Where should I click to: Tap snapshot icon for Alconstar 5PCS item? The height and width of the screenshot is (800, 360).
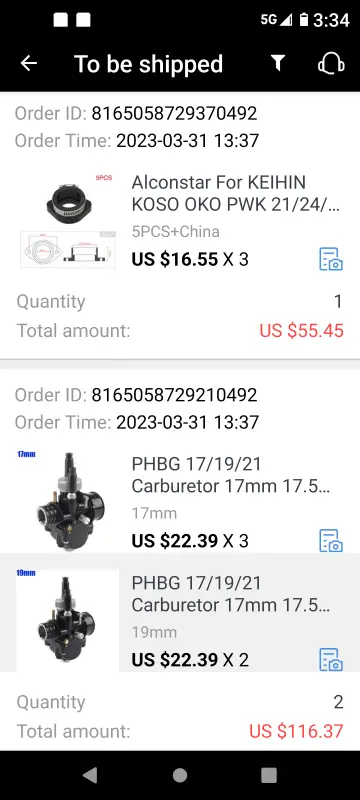click(x=331, y=259)
